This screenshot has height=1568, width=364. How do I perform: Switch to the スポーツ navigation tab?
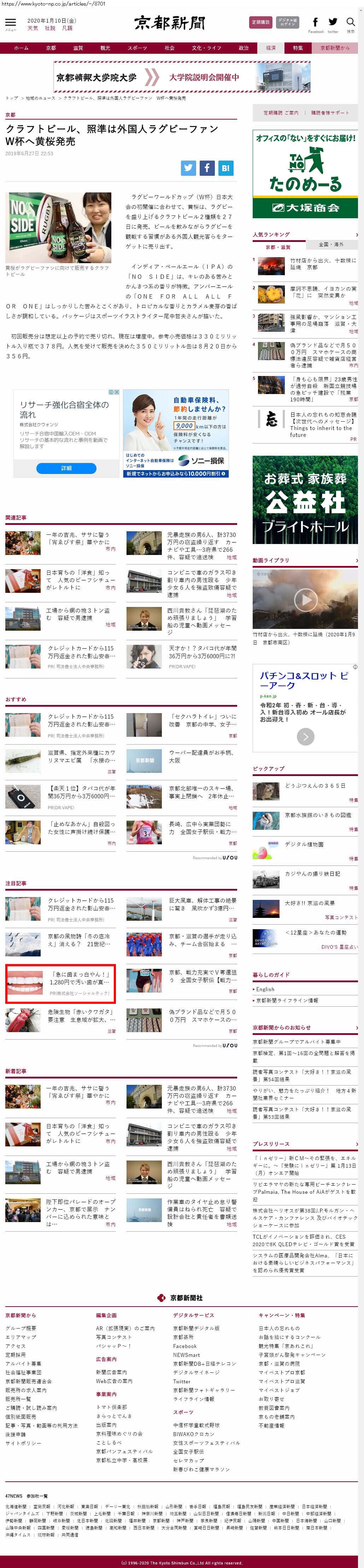click(137, 48)
